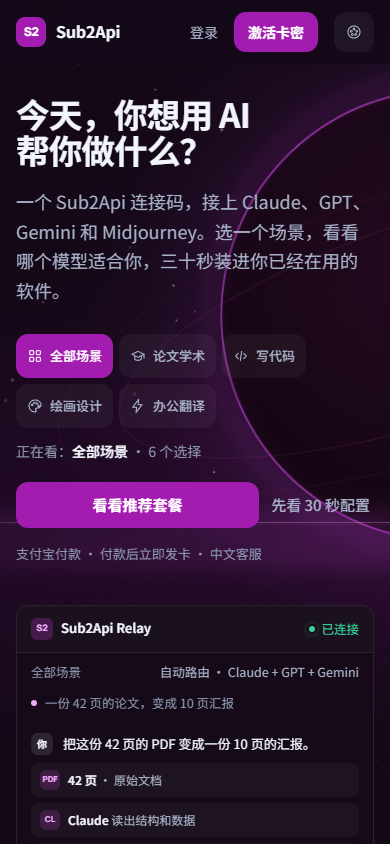The image size is (390, 844).
Task: Switch to 绘画设计 scenario
Action: click(65, 406)
